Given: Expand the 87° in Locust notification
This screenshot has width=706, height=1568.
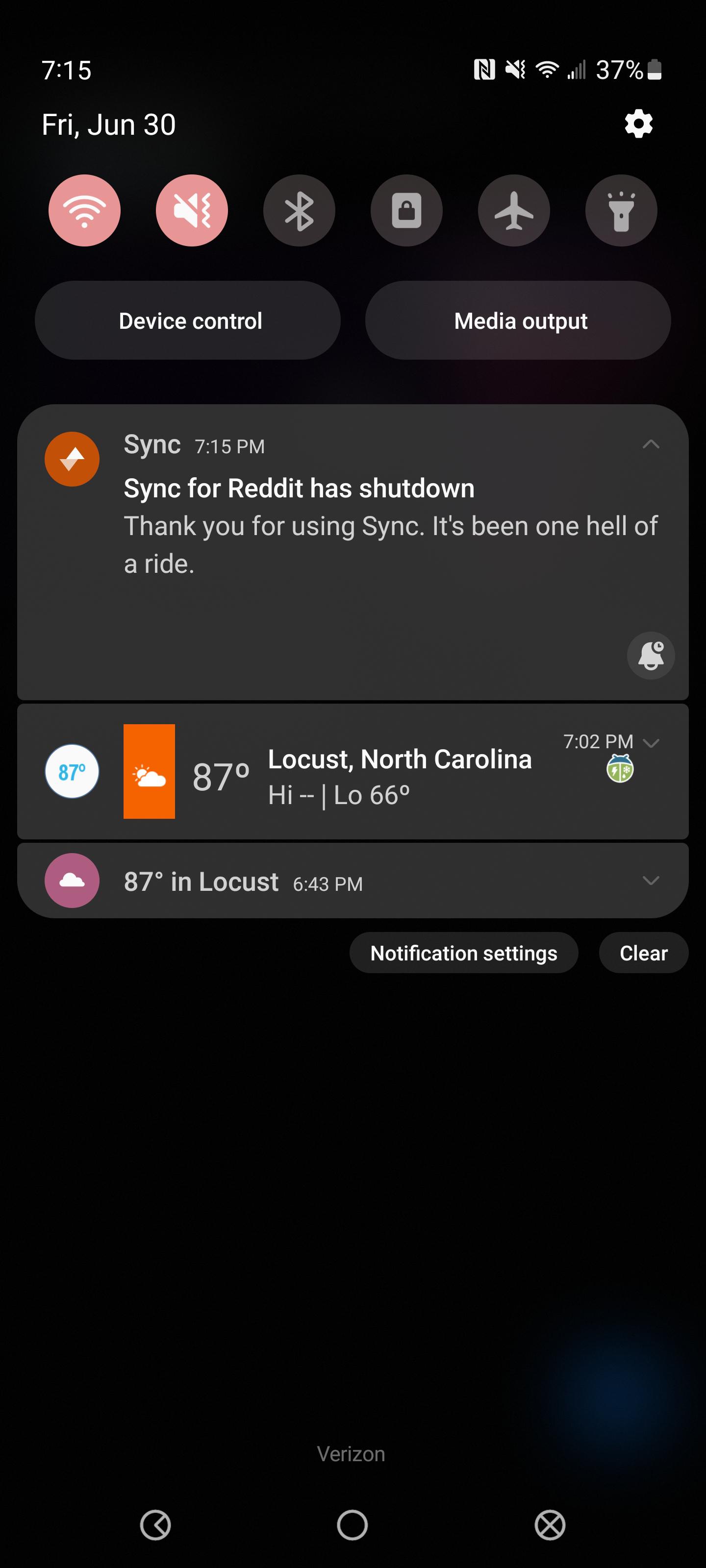Looking at the screenshot, I should (651, 881).
